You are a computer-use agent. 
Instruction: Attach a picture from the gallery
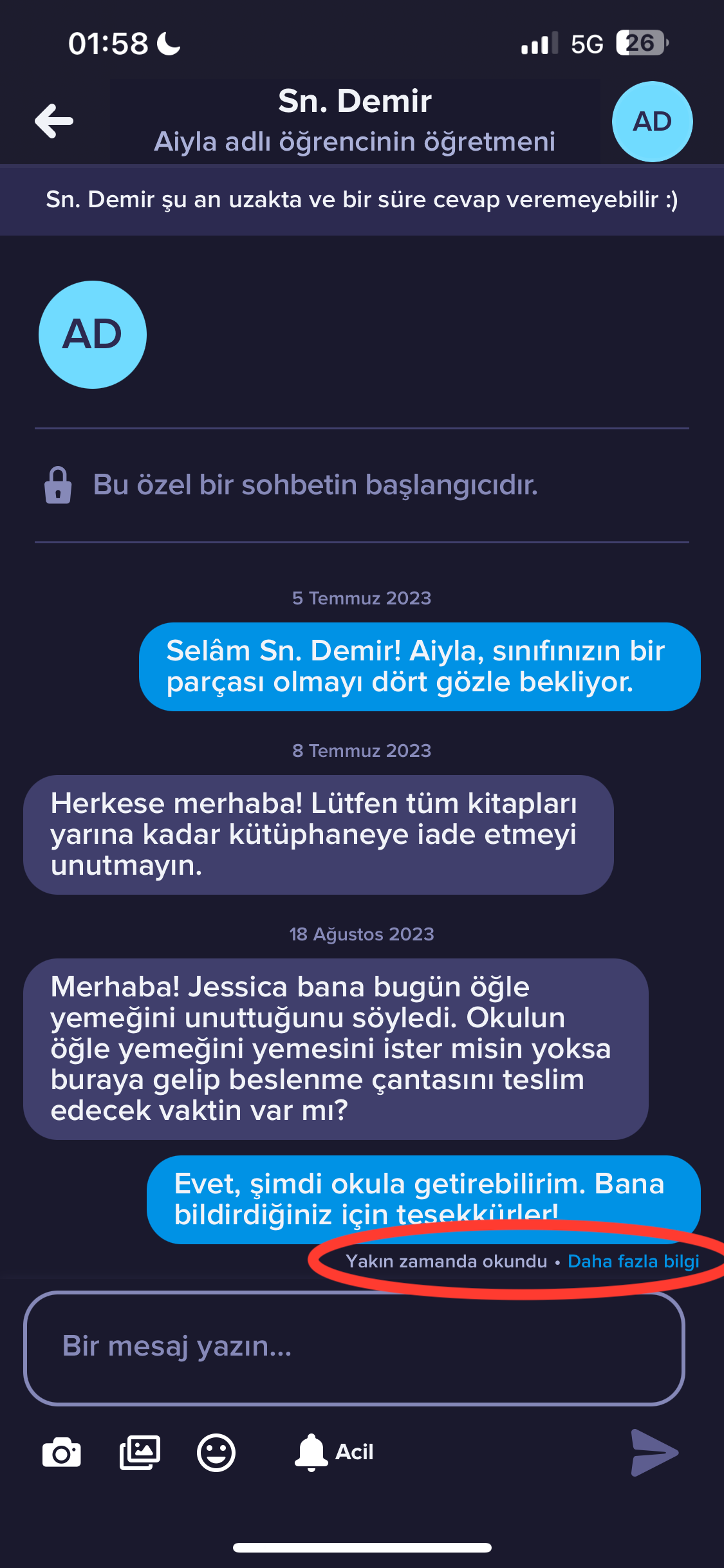coord(140,1453)
